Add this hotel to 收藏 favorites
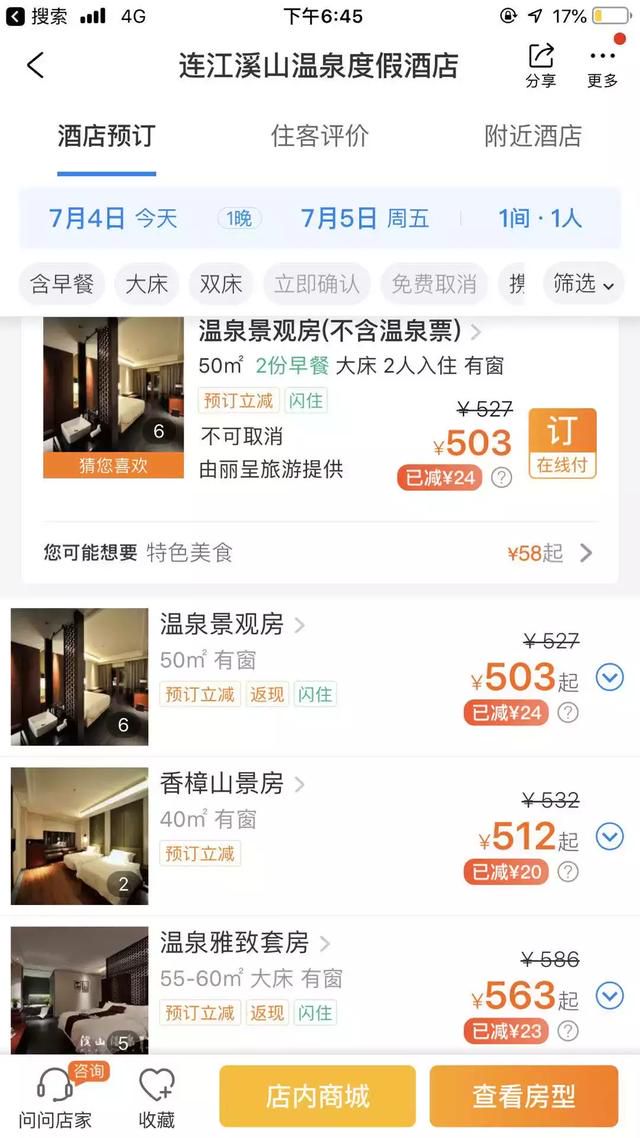The height and width of the screenshot is (1138, 640). point(157,1096)
